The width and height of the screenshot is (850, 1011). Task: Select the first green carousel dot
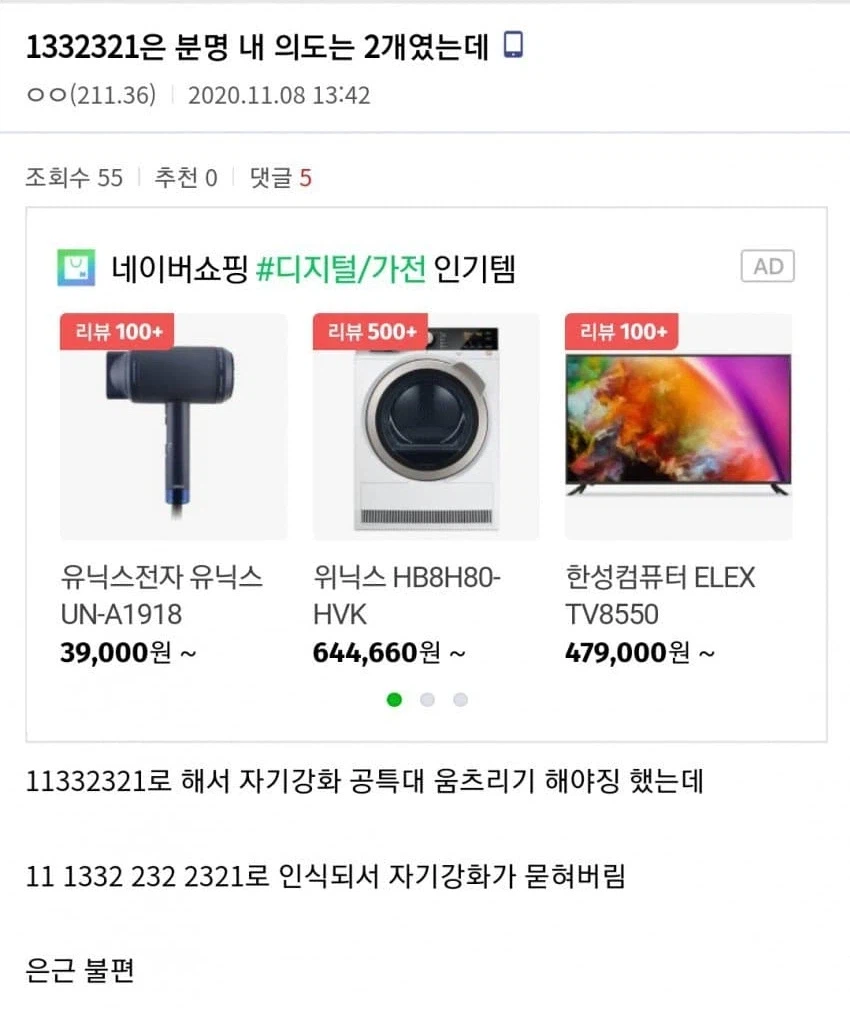[x=395, y=700]
